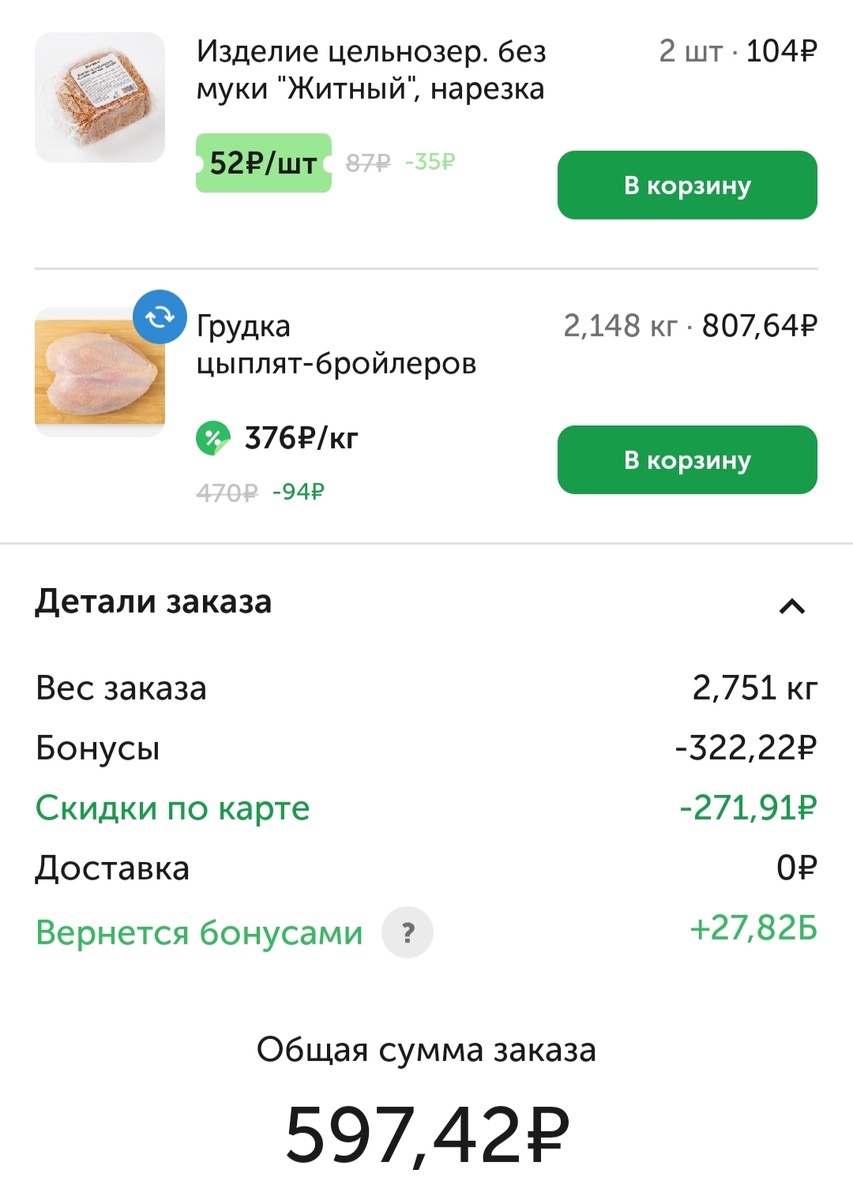
Task: Collapse the Детали заказа section
Action: (792, 606)
